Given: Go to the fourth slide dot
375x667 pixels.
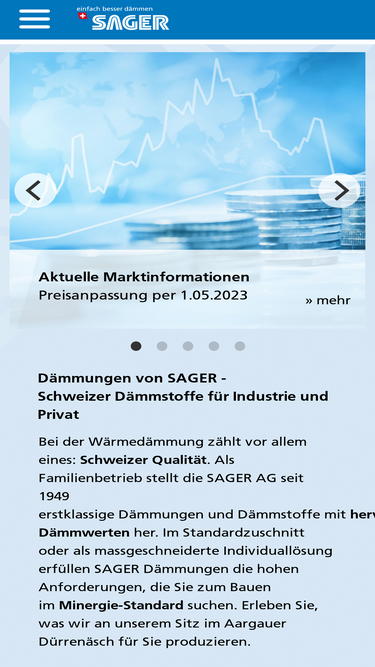Looking at the screenshot, I should (x=214, y=346).
